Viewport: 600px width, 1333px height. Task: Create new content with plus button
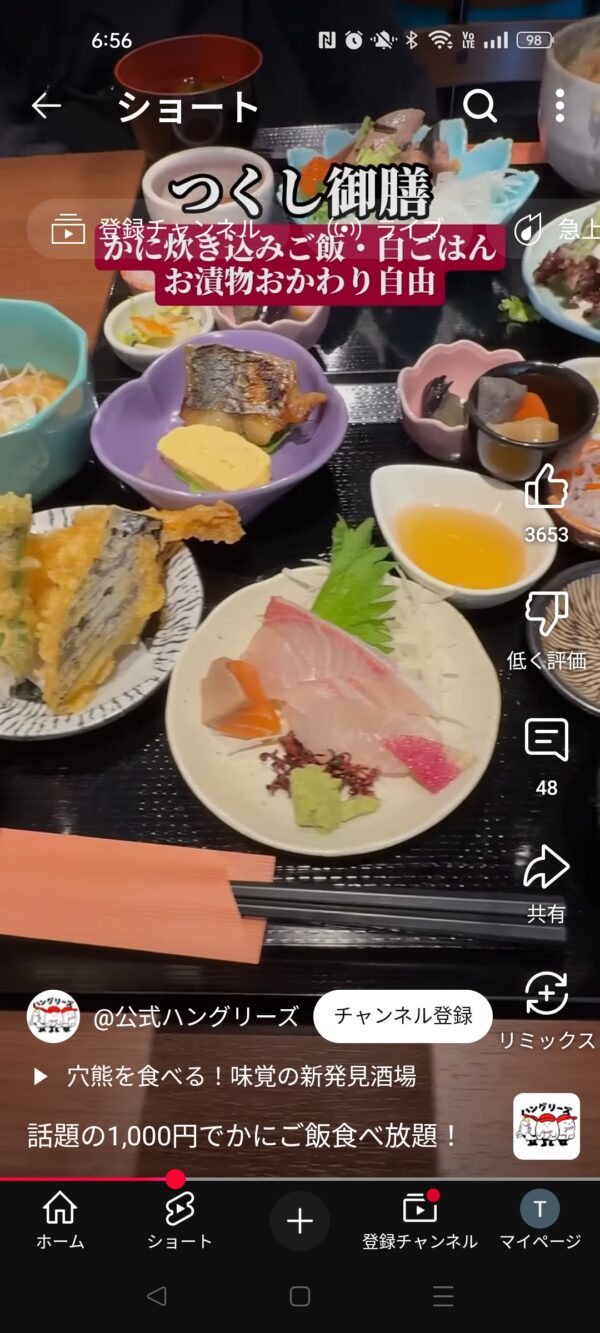click(x=300, y=1221)
